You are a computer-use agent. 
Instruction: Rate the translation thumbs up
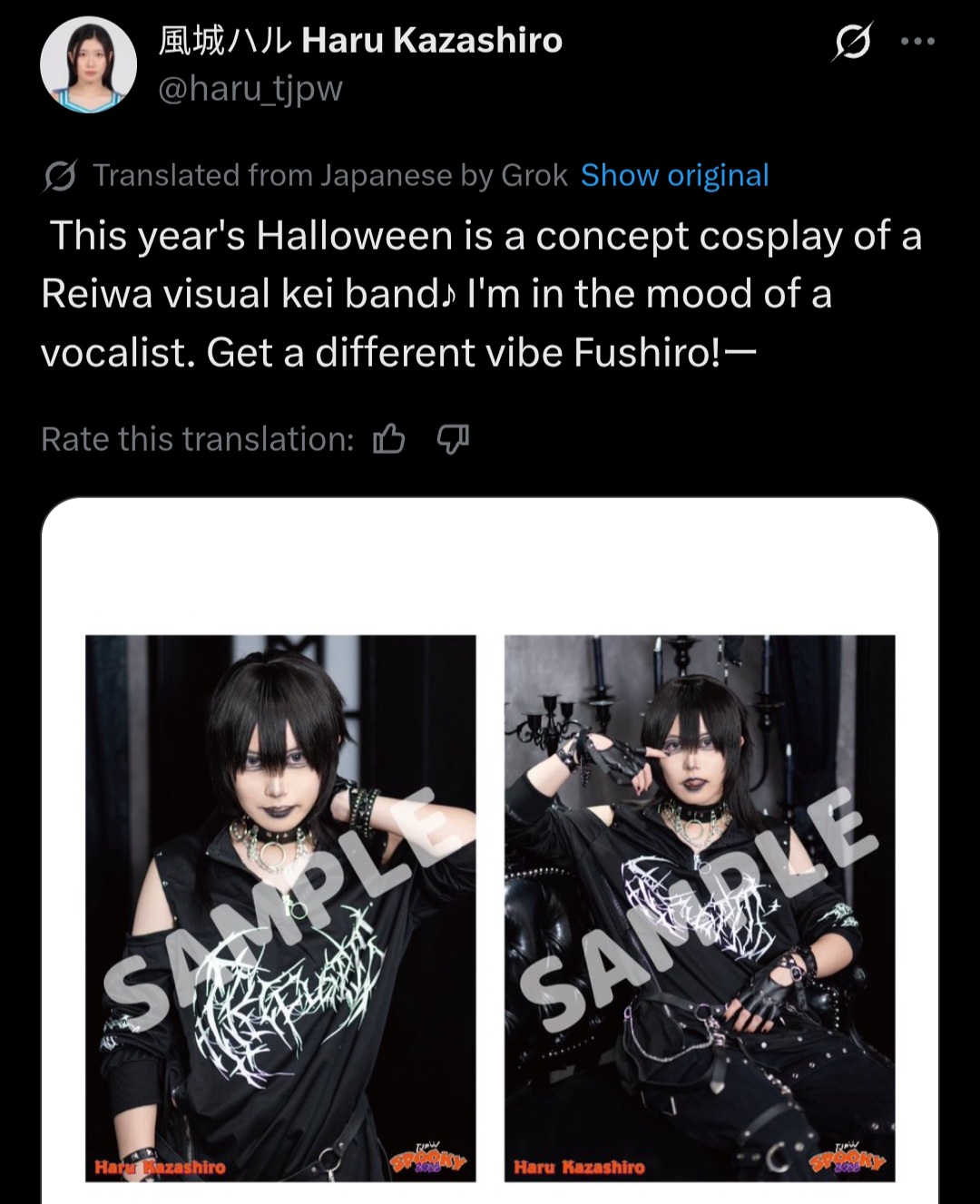click(389, 439)
